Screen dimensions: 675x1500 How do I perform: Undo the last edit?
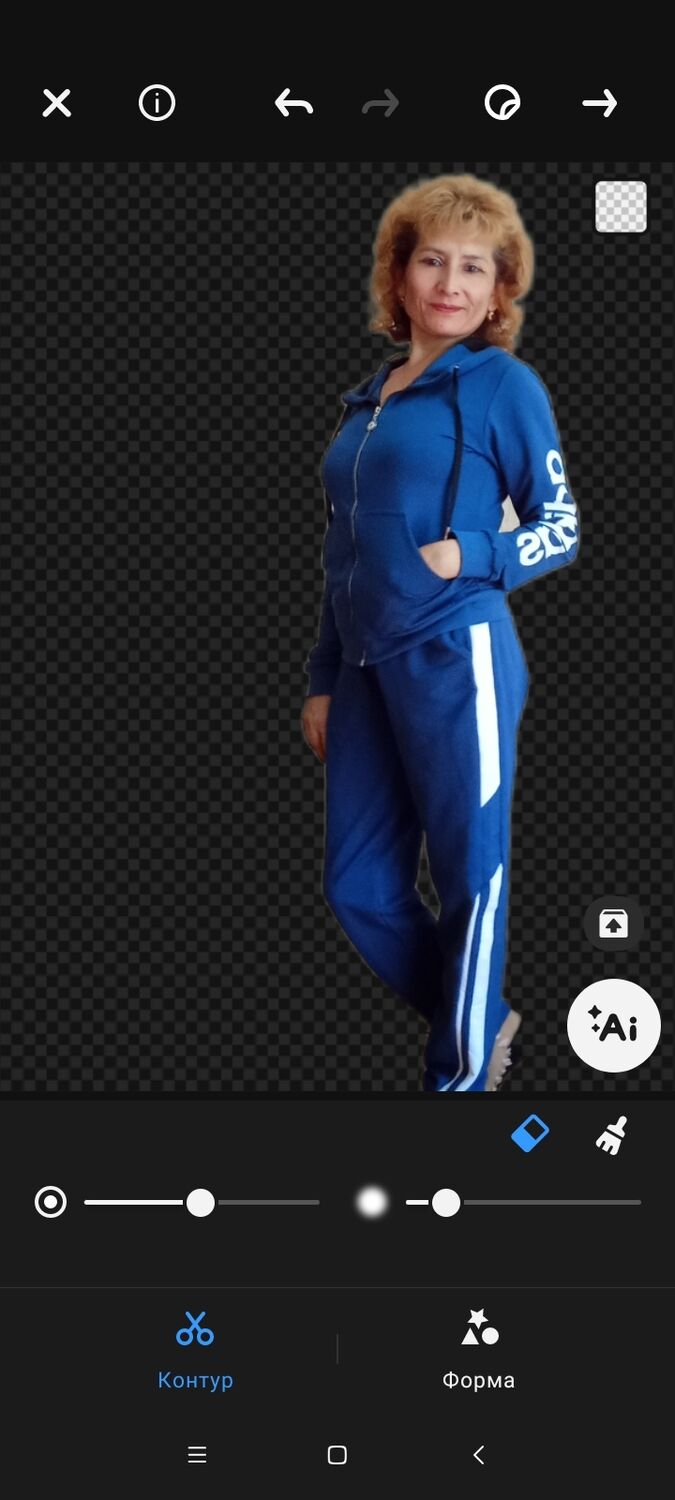pos(294,103)
